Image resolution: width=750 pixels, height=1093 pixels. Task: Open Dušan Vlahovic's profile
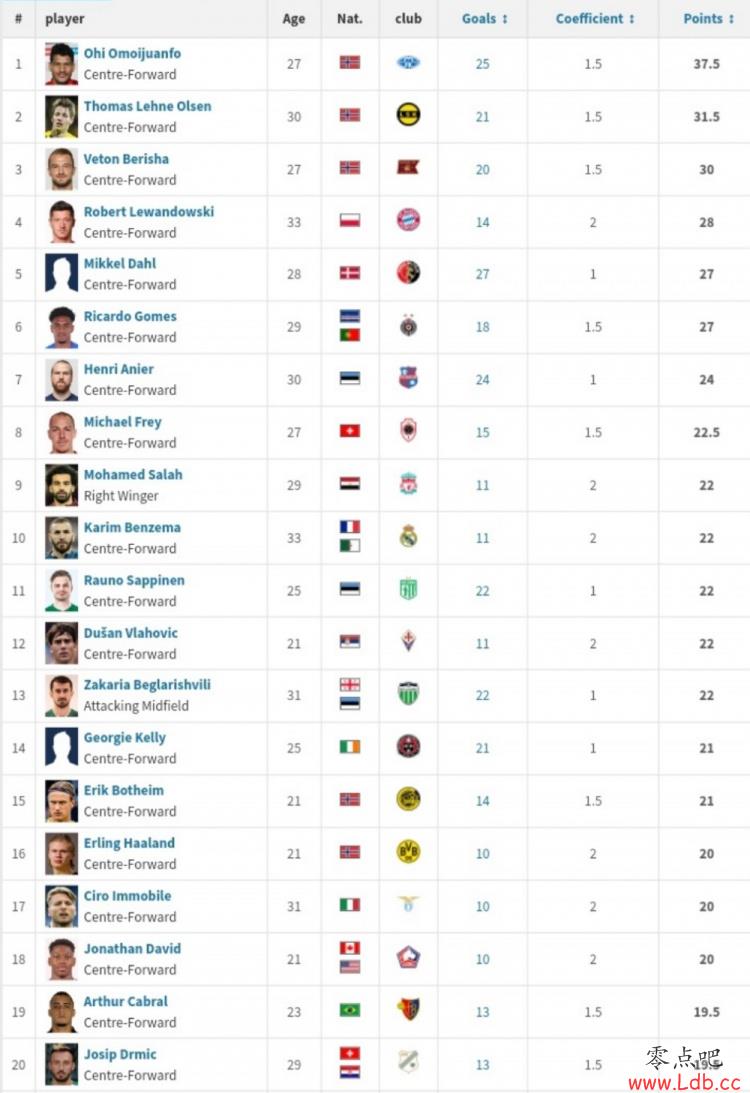[130, 633]
